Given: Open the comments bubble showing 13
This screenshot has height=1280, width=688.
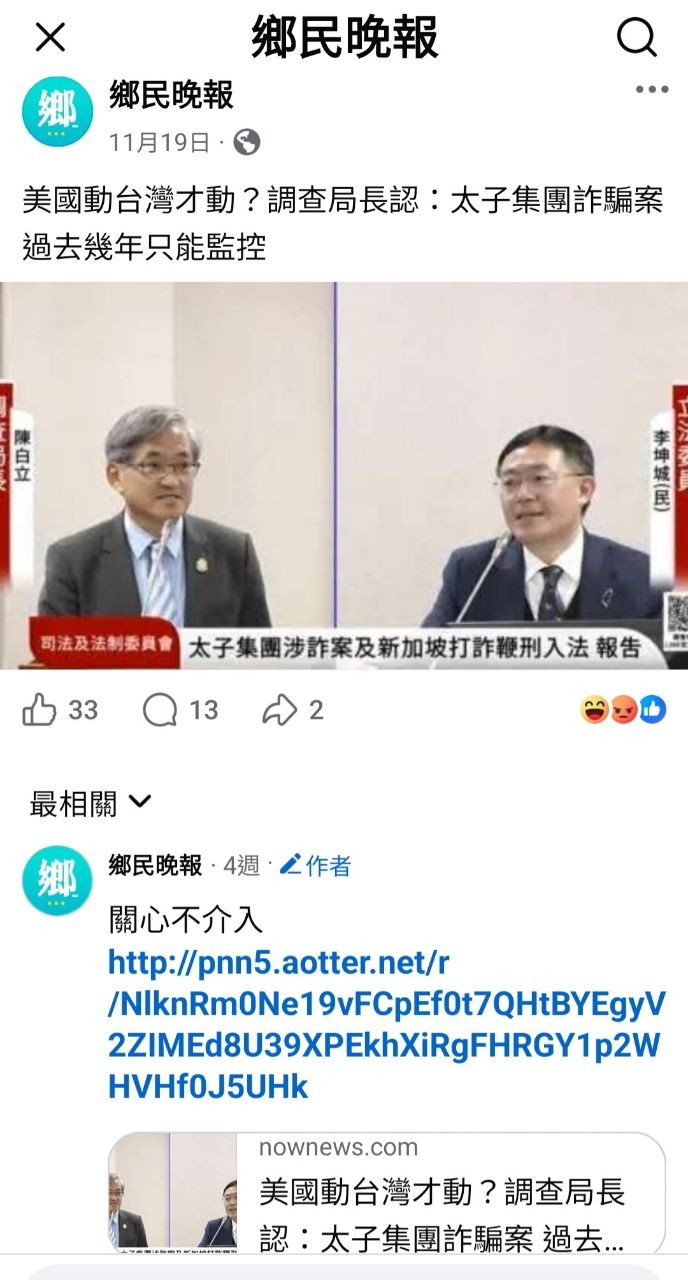Looking at the screenshot, I should coord(161,710).
